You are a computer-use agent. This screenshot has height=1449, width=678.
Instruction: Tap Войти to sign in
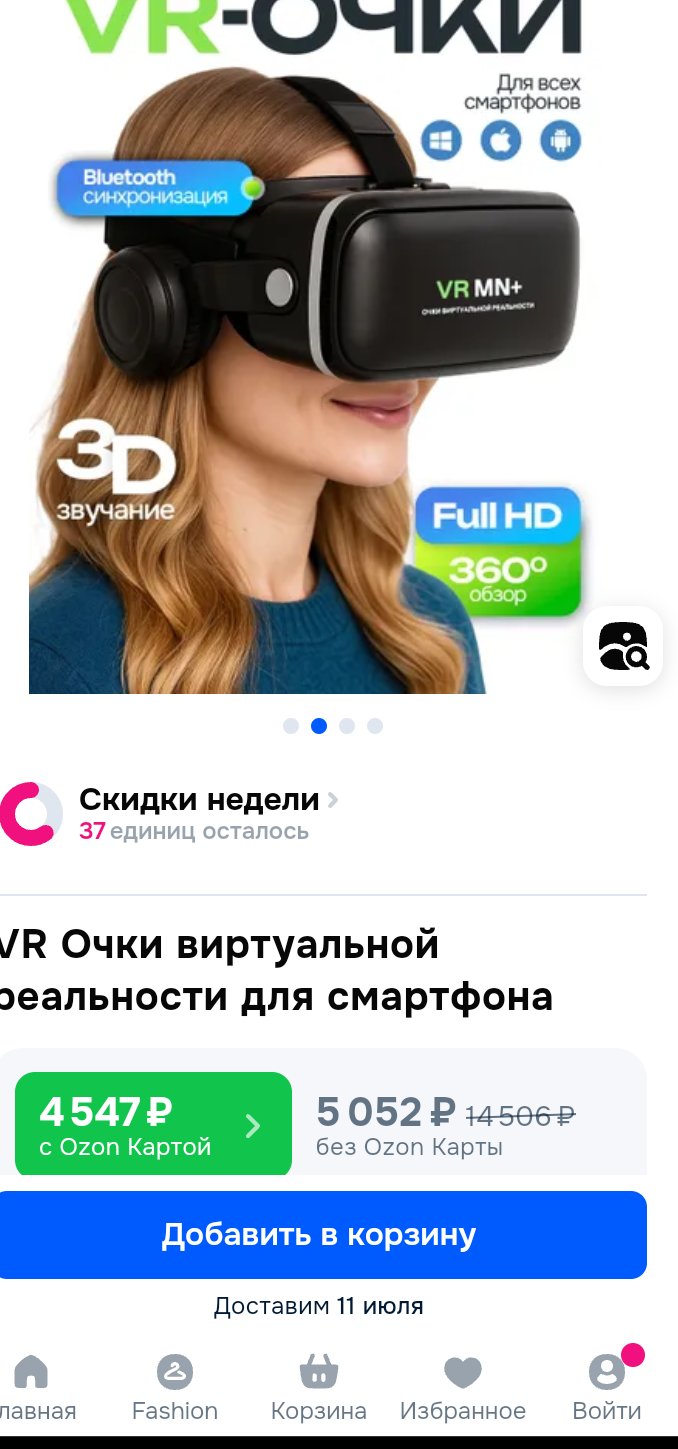pos(607,1388)
